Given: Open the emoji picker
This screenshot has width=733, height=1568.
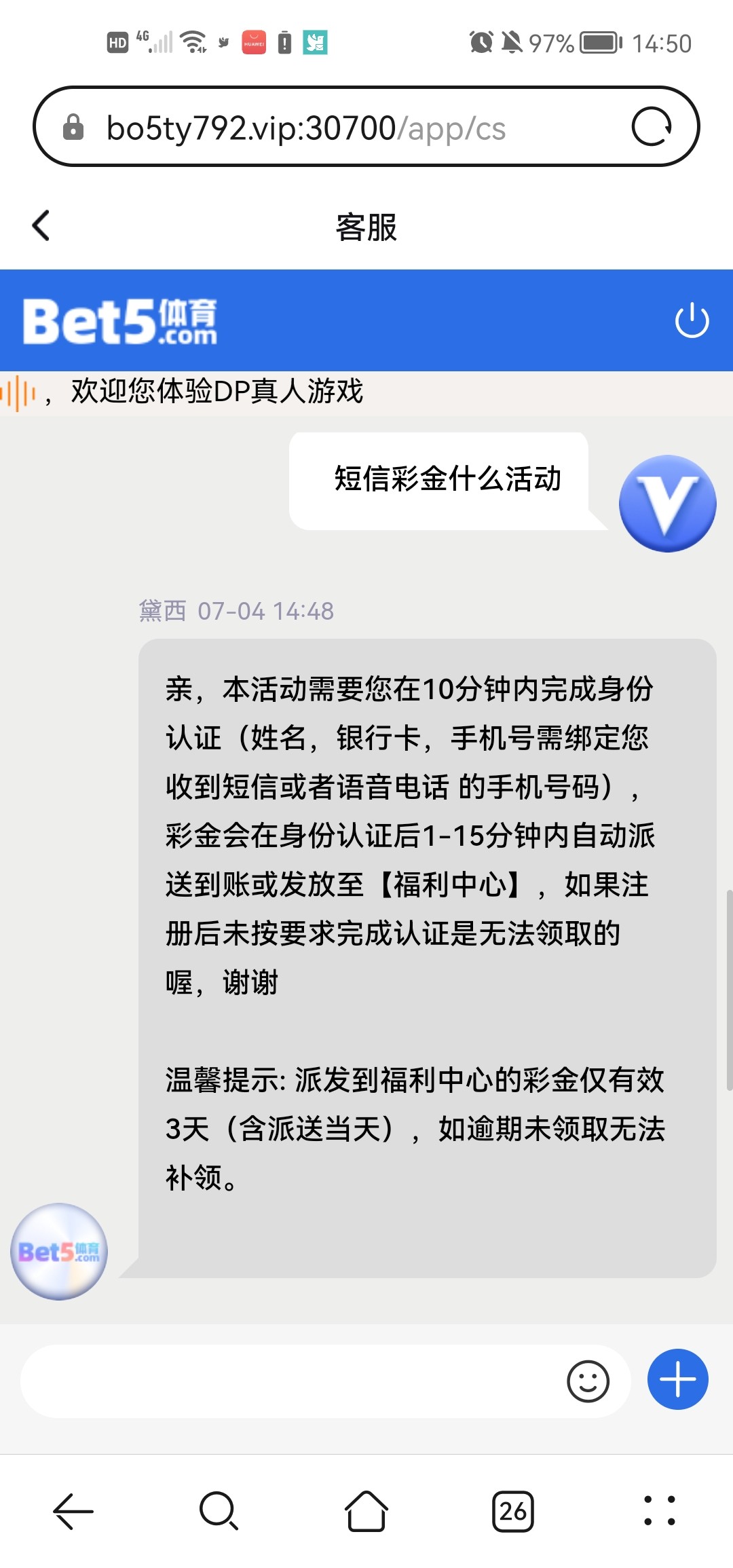Looking at the screenshot, I should click(x=588, y=1381).
